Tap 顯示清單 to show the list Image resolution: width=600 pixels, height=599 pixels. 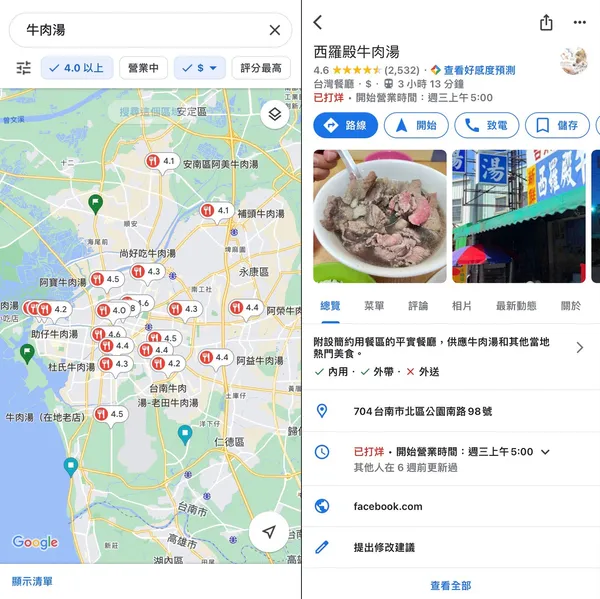point(32,581)
